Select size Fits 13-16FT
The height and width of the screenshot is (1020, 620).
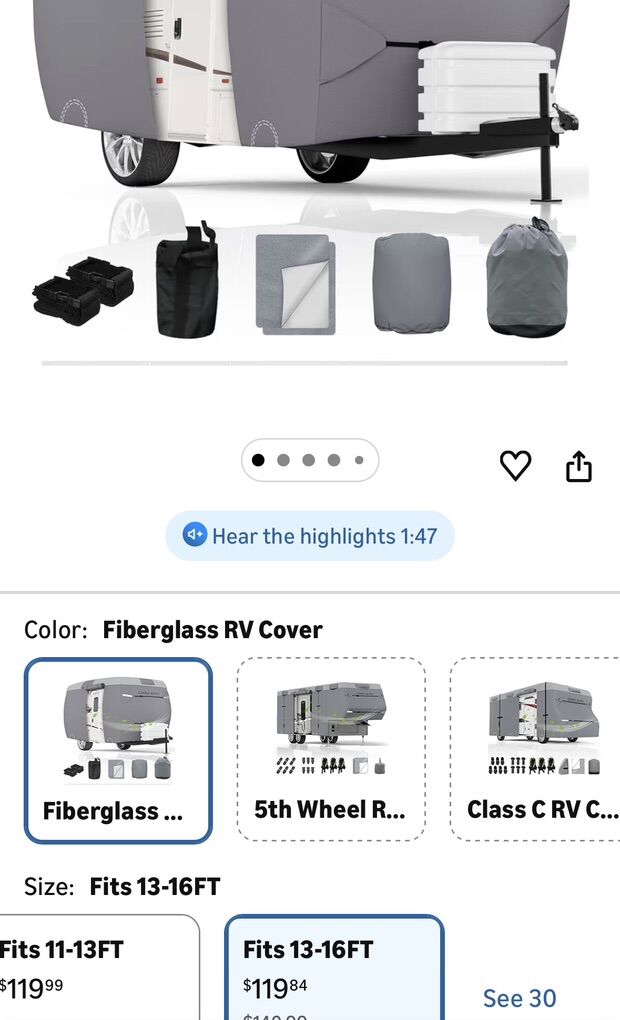pyautogui.click(x=334, y=966)
